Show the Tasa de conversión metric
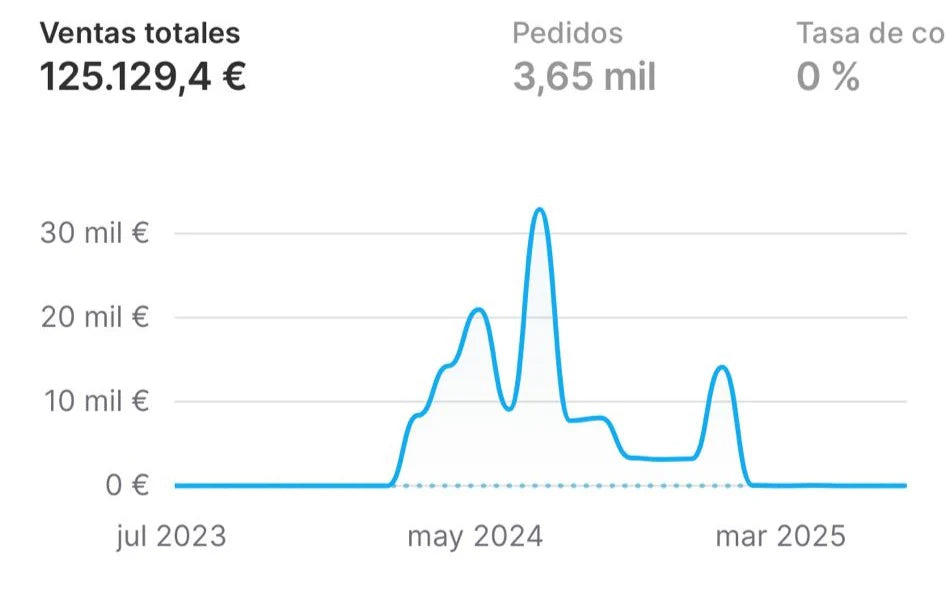Viewport: 946px width, 592px height. click(x=869, y=56)
